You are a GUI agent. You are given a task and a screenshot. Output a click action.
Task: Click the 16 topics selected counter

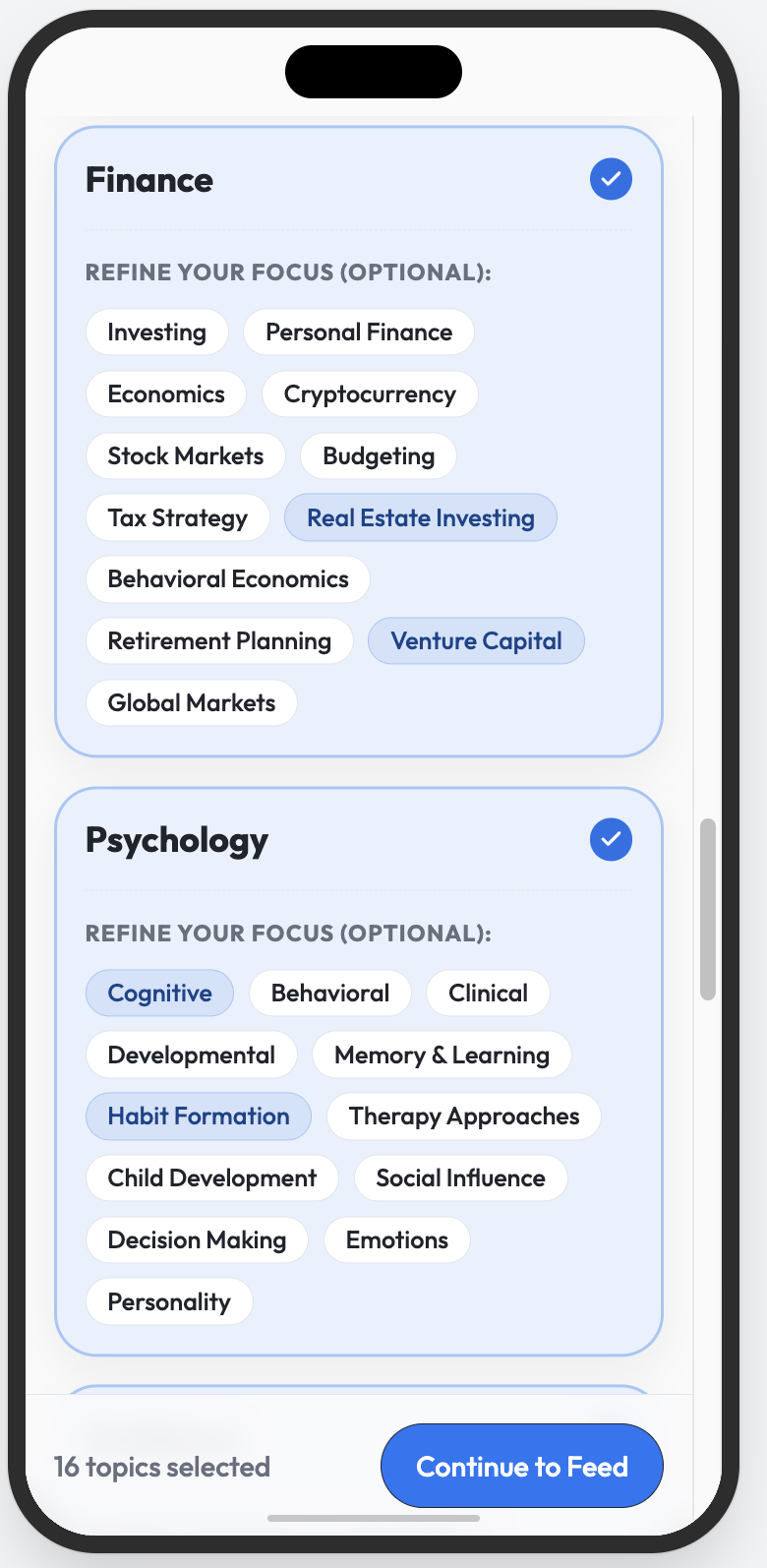click(163, 1467)
